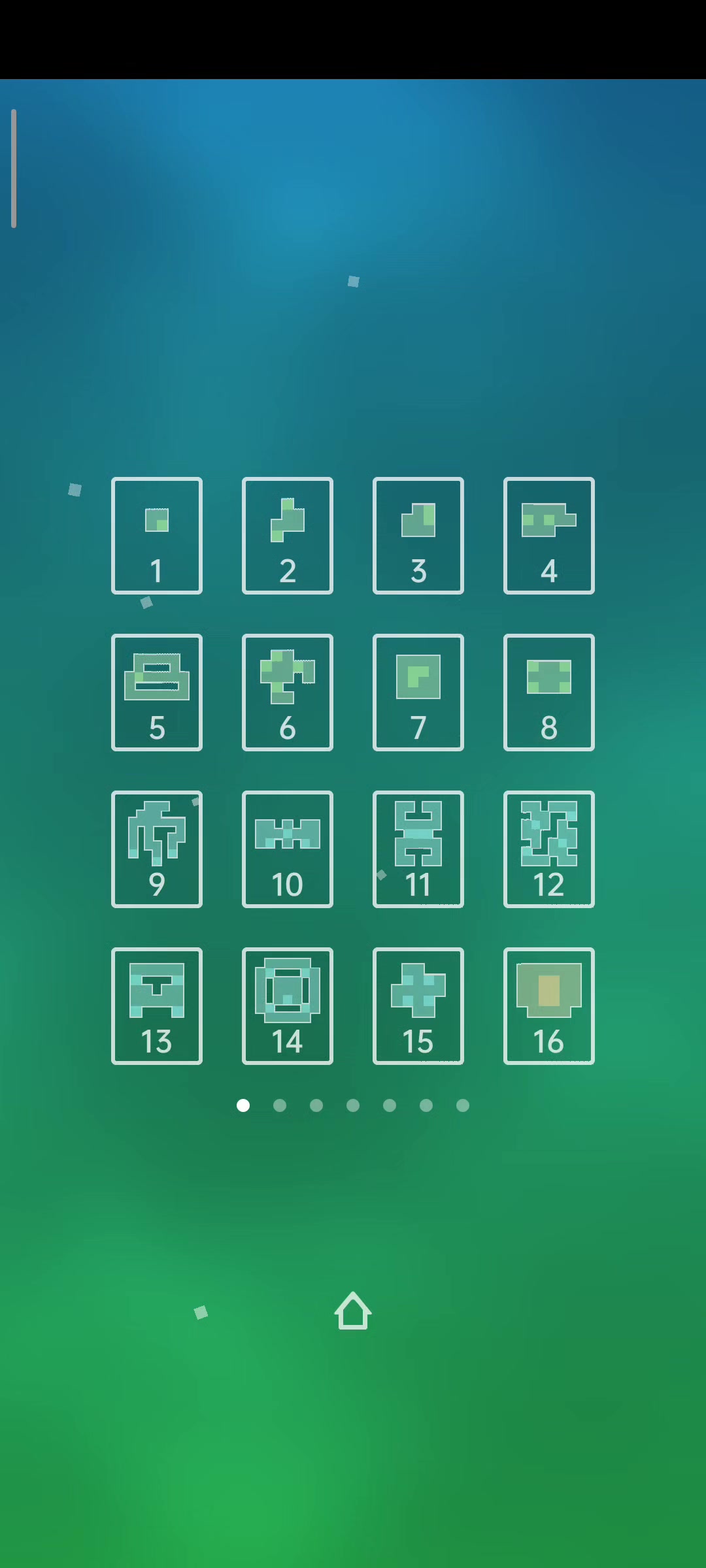This screenshot has width=706, height=1568.
Task: Launch level 5
Action: (x=157, y=693)
